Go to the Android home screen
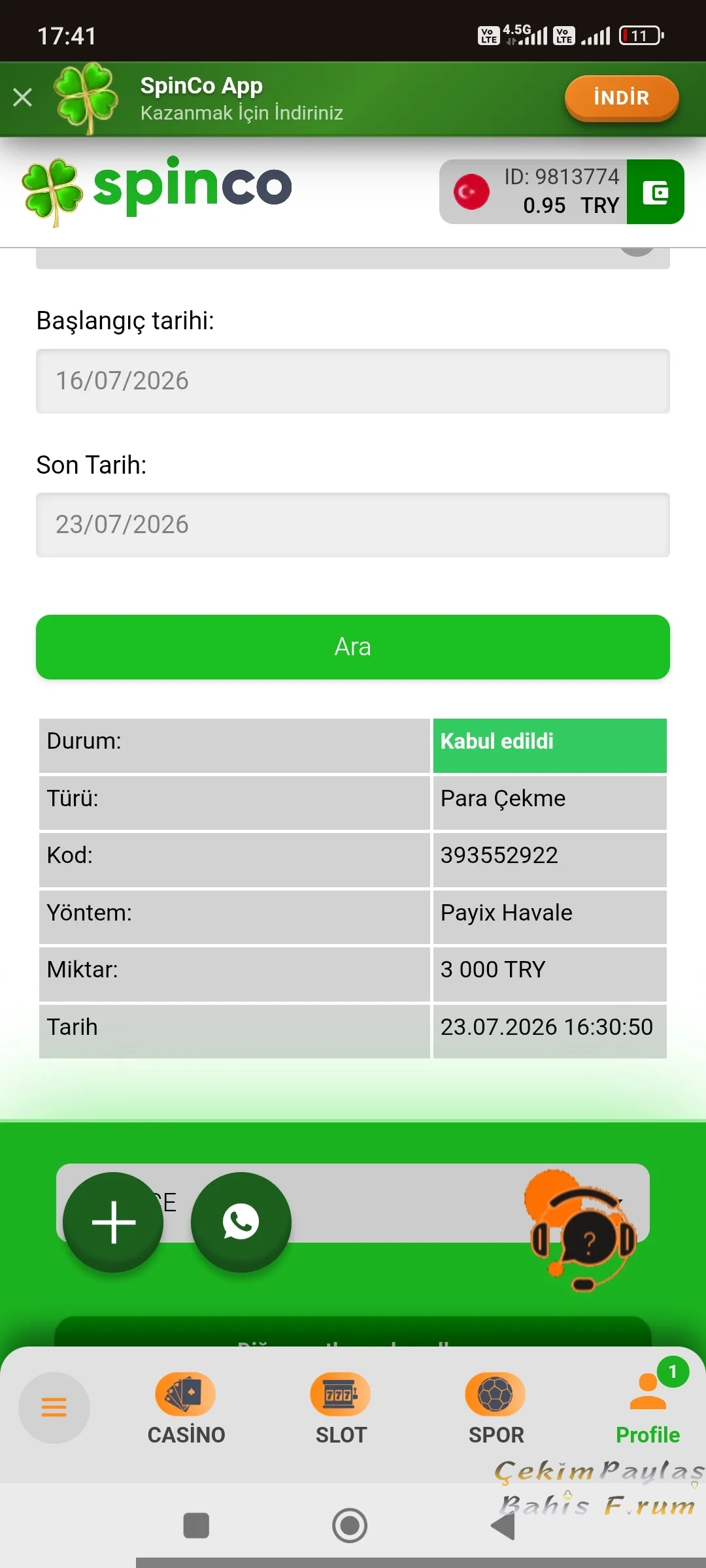 coord(350,1526)
